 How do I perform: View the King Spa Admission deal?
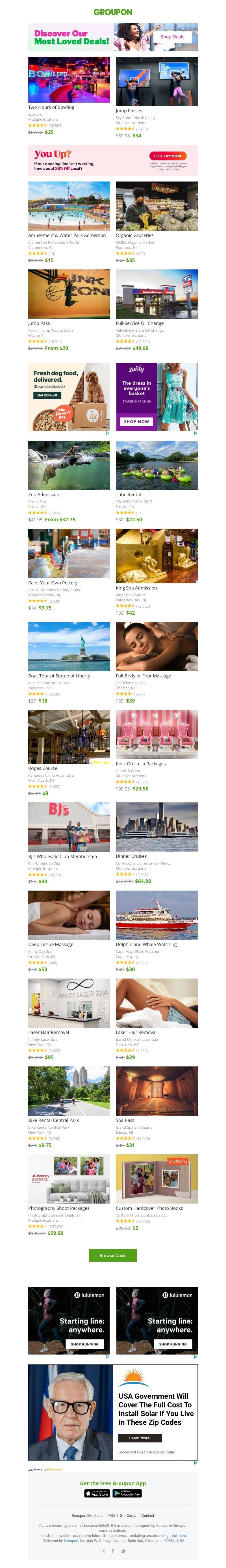(x=156, y=555)
